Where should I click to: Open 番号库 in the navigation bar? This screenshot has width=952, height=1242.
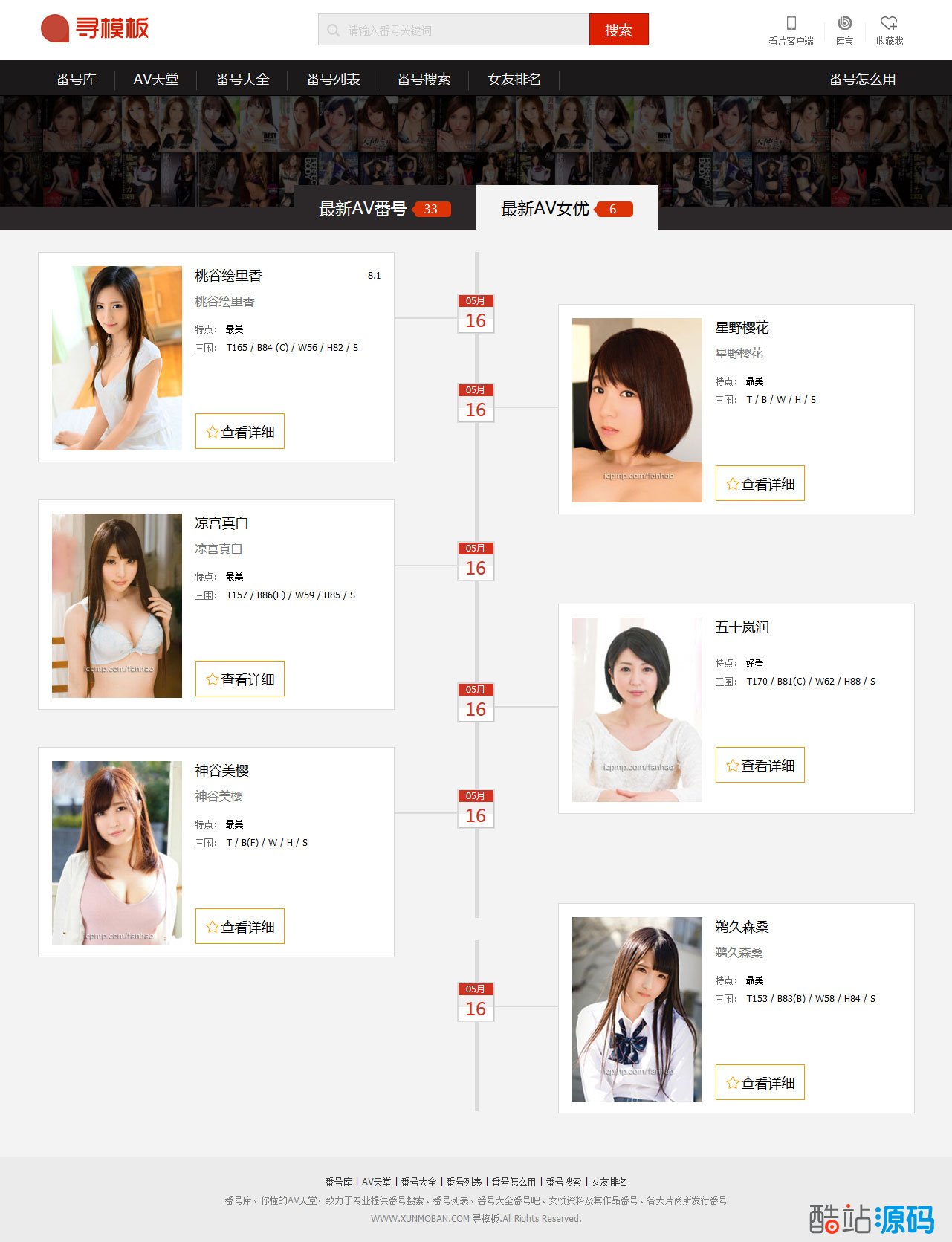point(76,80)
